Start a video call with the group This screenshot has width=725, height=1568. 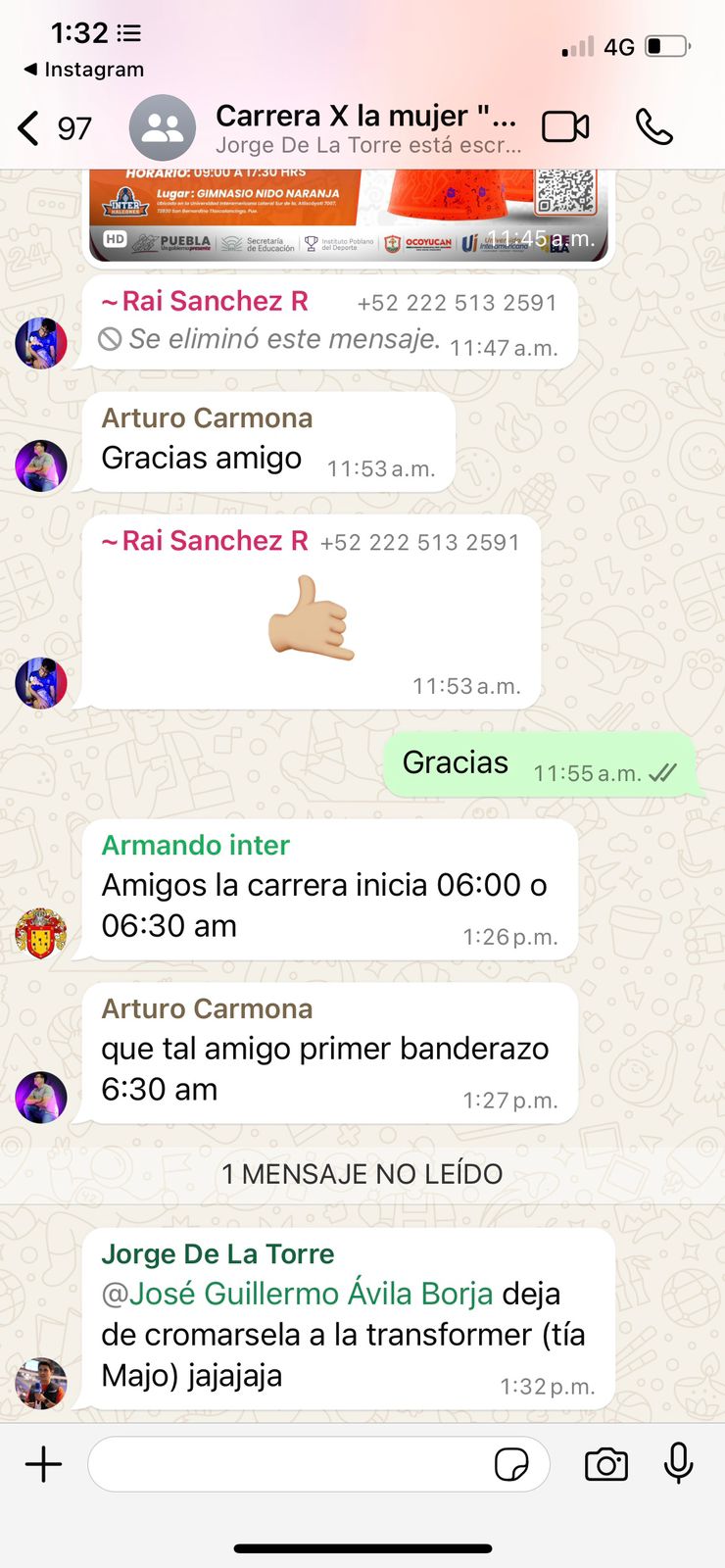click(565, 127)
